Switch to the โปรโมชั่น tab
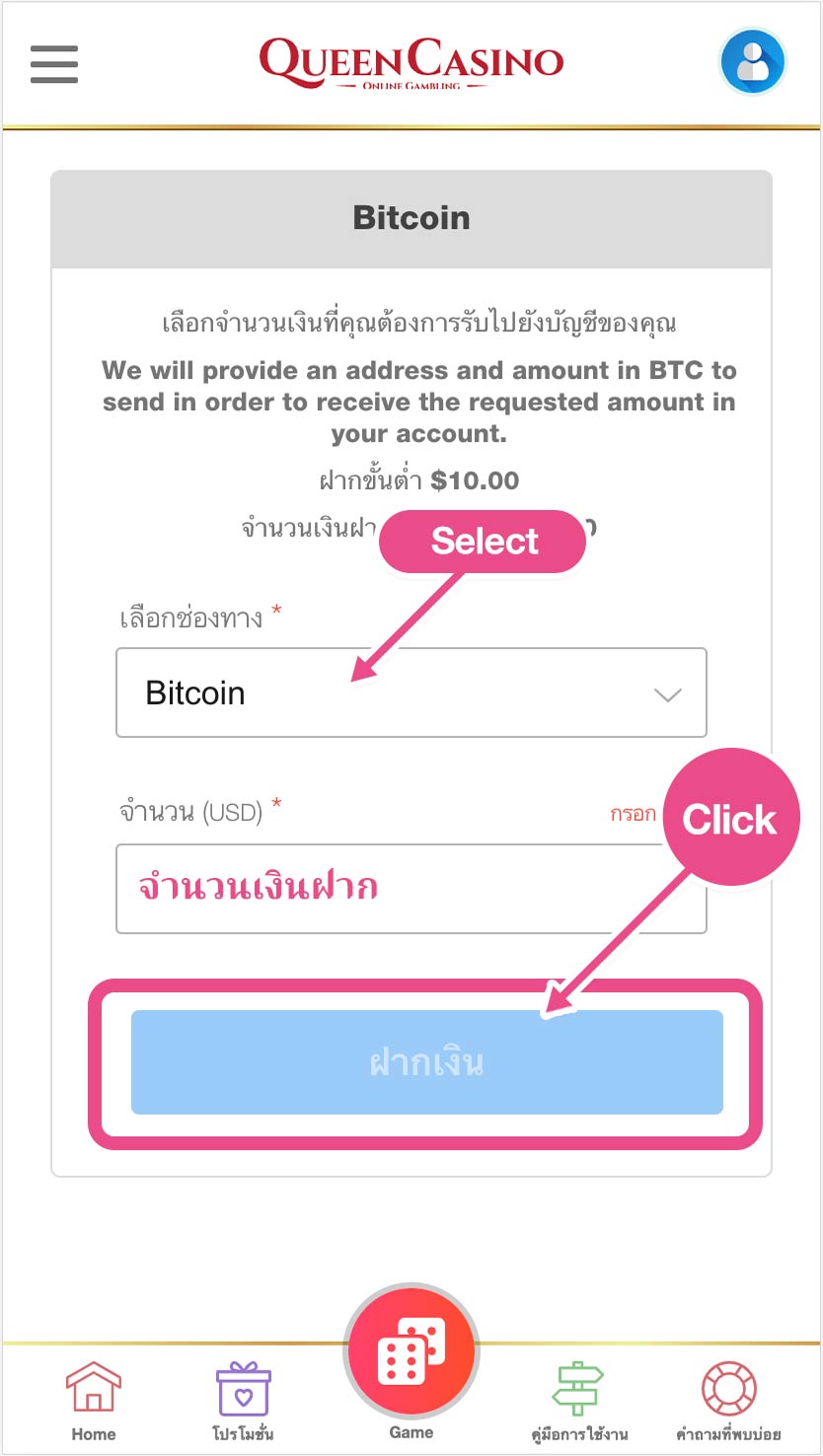The height and width of the screenshot is (1456, 823). [243, 1402]
